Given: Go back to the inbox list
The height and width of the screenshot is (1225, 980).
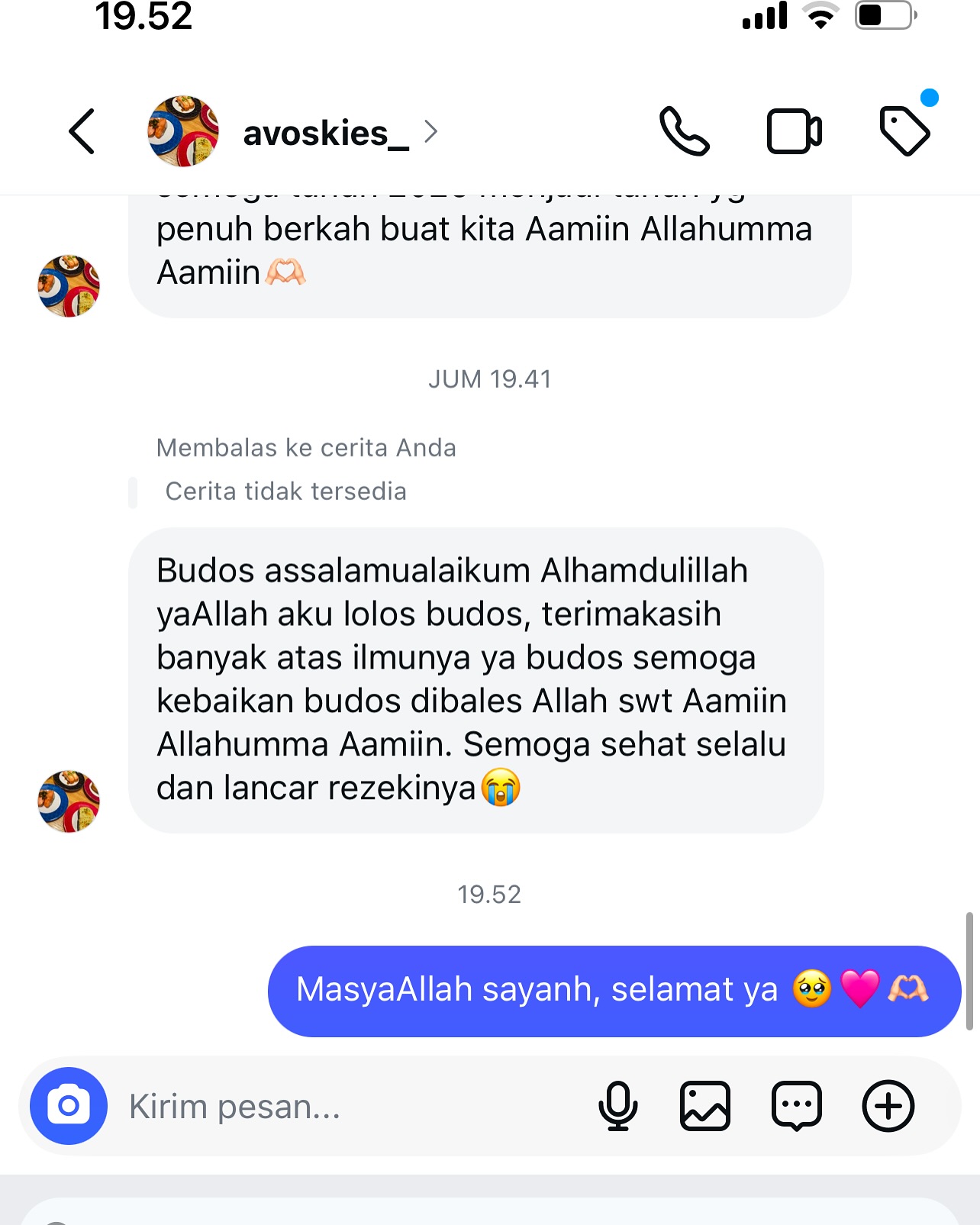Looking at the screenshot, I should pos(82,131).
